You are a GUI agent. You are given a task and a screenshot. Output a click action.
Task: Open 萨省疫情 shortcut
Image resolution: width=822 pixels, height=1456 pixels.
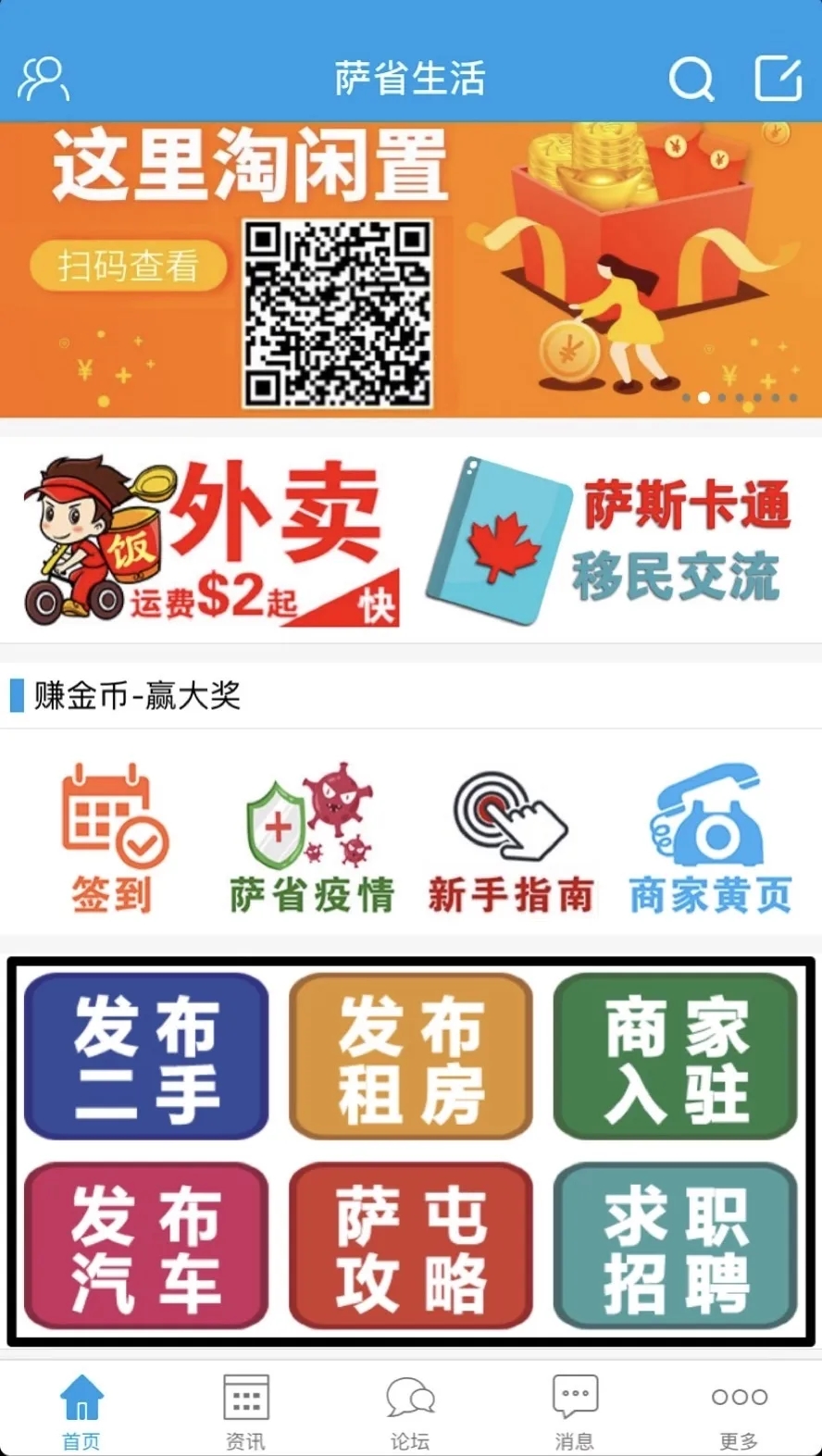coord(311,839)
